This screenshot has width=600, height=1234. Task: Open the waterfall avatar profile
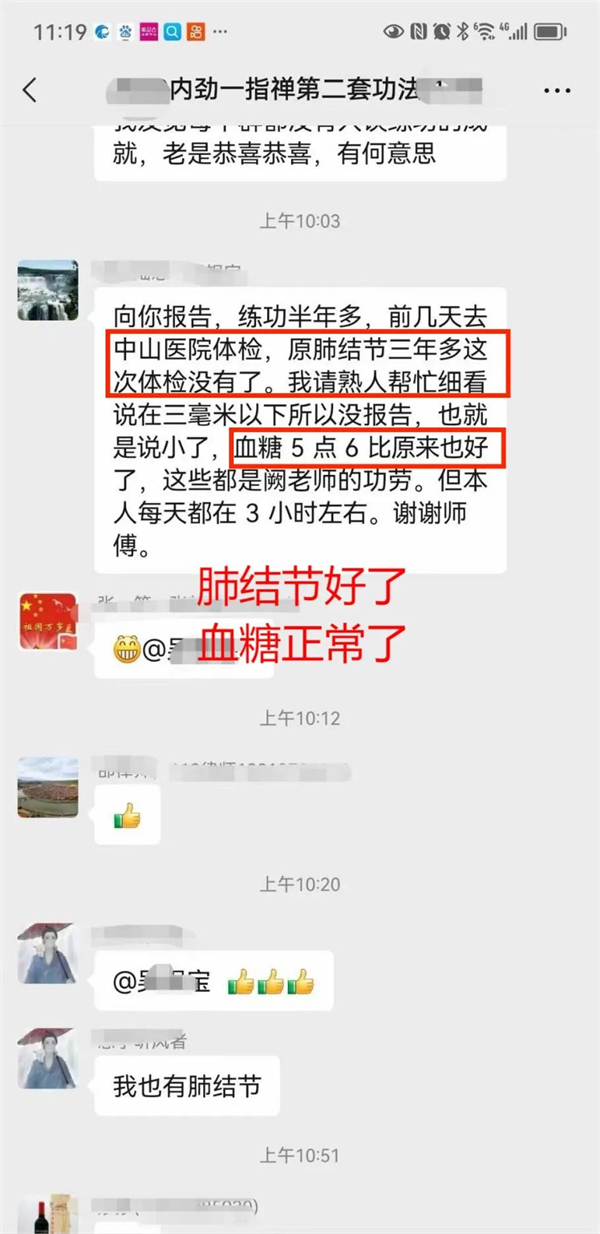(48, 290)
